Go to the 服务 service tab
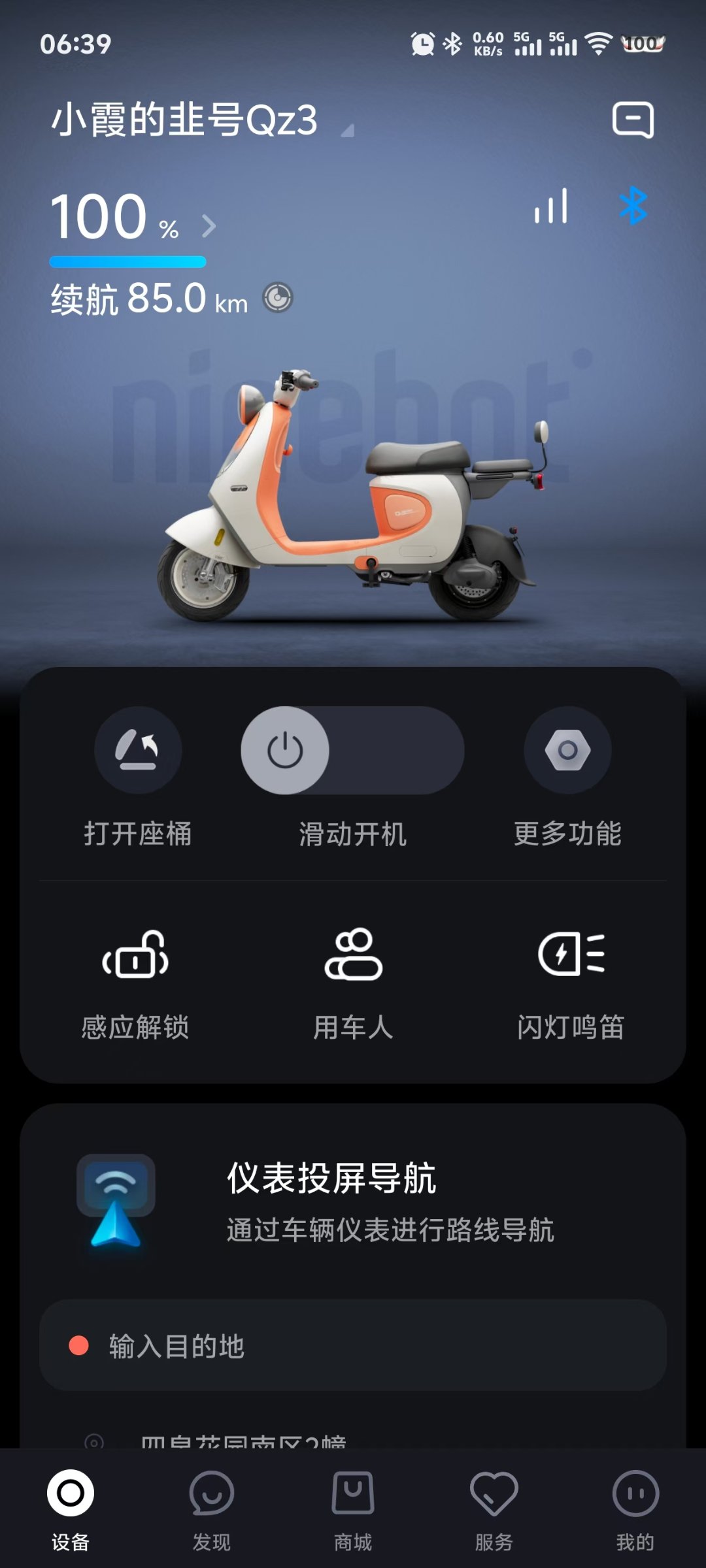The width and height of the screenshot is (706, 1568). (x=494, y=1509)
